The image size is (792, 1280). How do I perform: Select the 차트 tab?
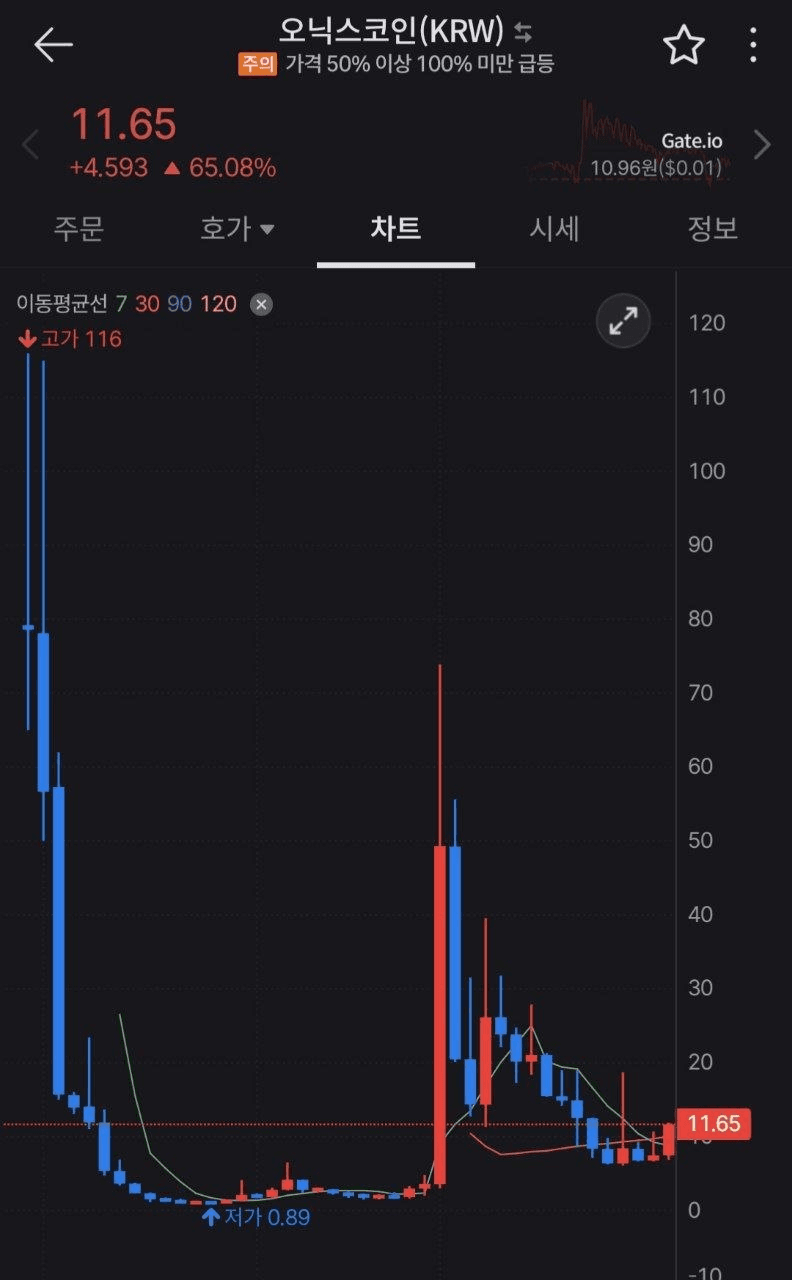pyautogui.click(x=396, y=229)
